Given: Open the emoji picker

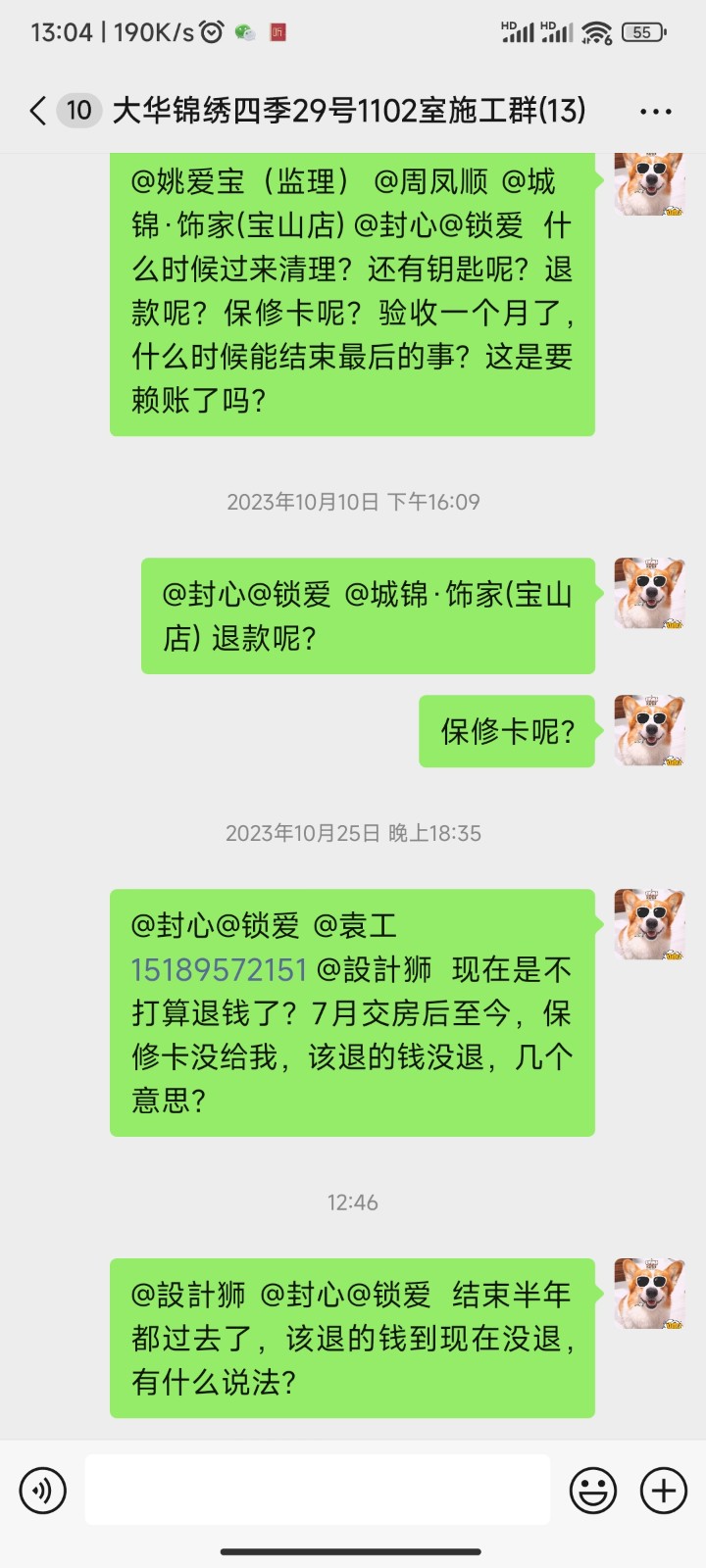Looking at the screenshot, I should [593, 1491].
